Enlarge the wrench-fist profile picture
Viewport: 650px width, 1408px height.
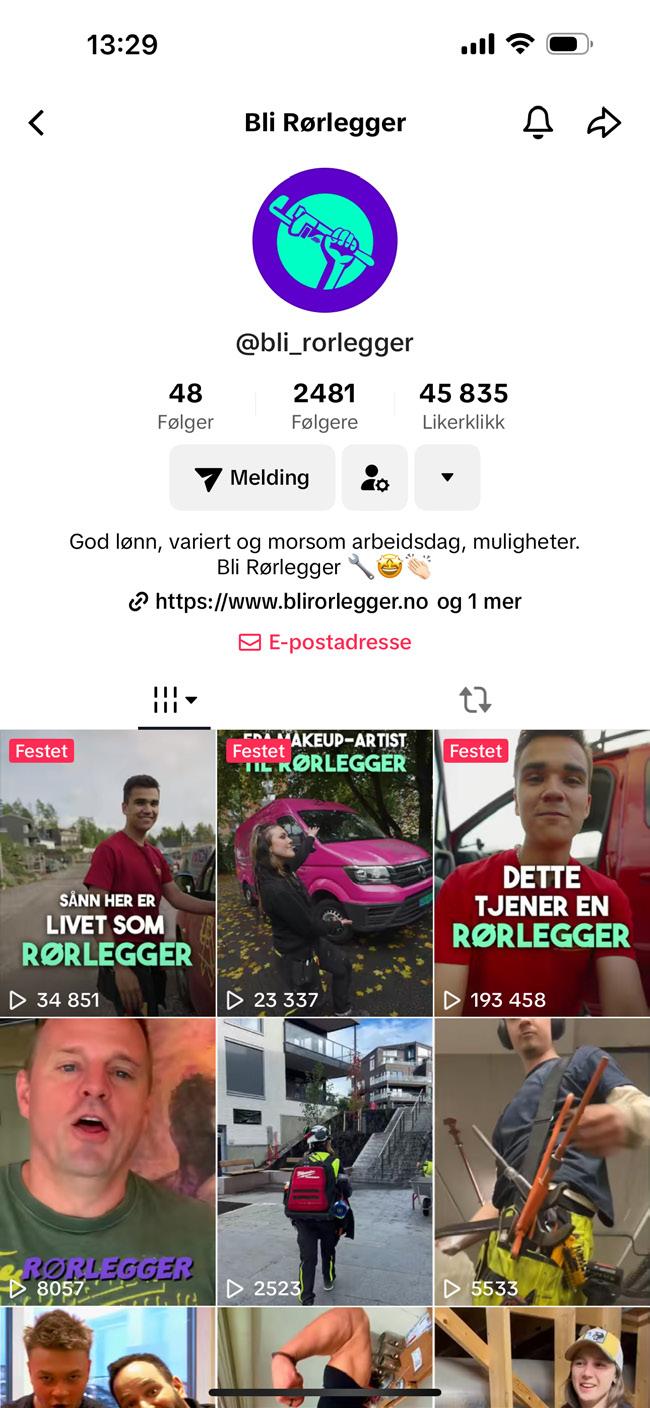pos(325,240)
